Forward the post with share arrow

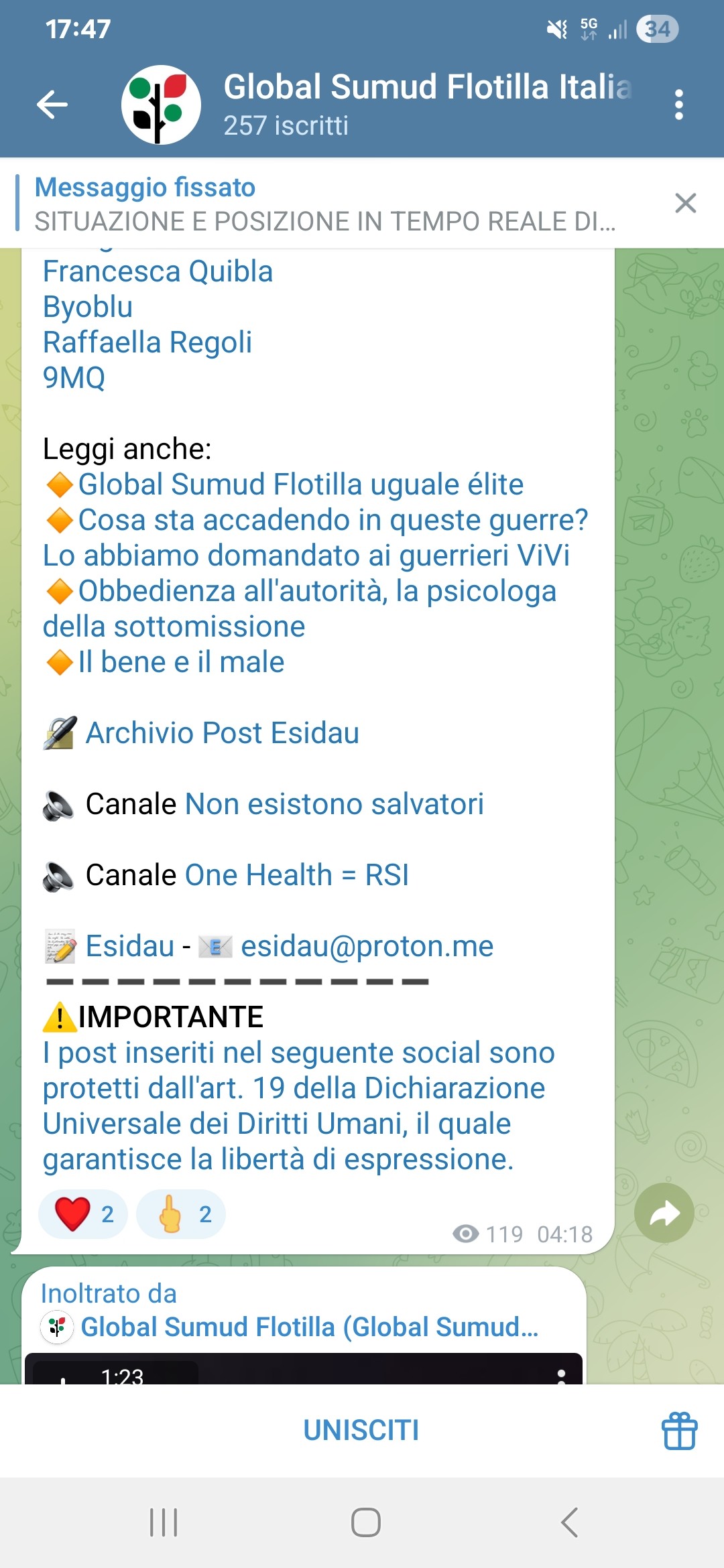click(664, 1213)
